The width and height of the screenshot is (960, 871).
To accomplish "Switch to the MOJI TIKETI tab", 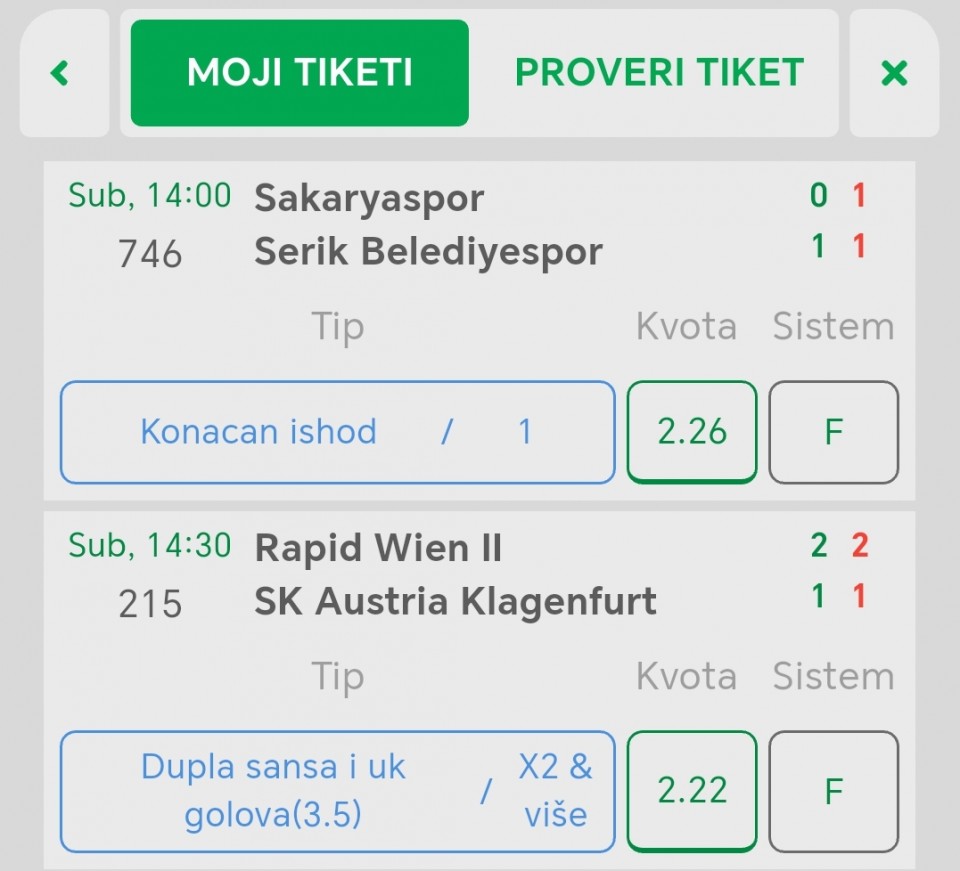I will [x=299, y=73].
